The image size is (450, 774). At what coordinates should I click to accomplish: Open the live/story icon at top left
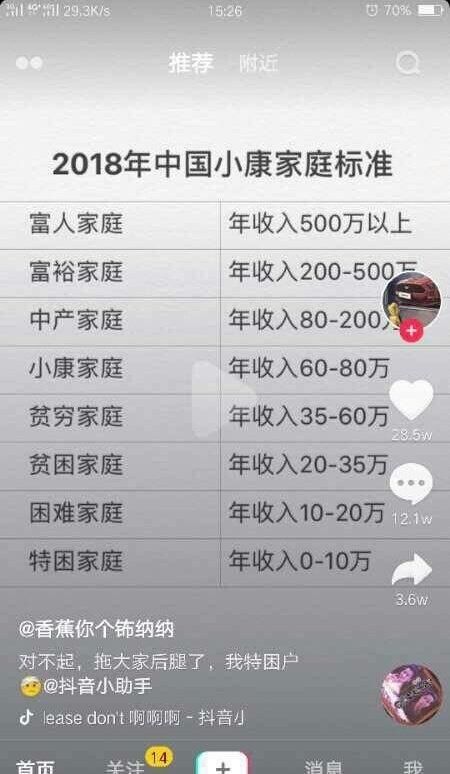pyautogui.click(x=30, y=63)
